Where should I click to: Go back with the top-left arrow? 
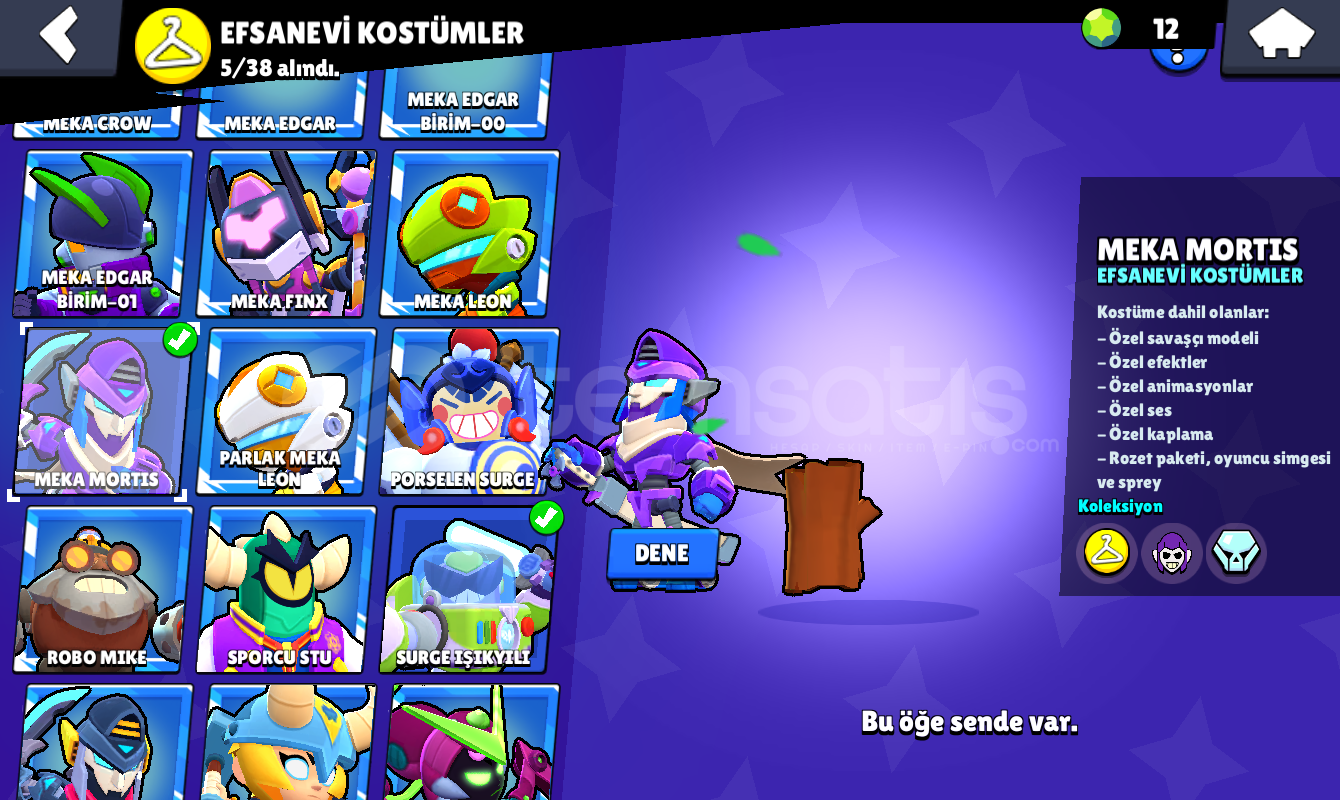58,35
